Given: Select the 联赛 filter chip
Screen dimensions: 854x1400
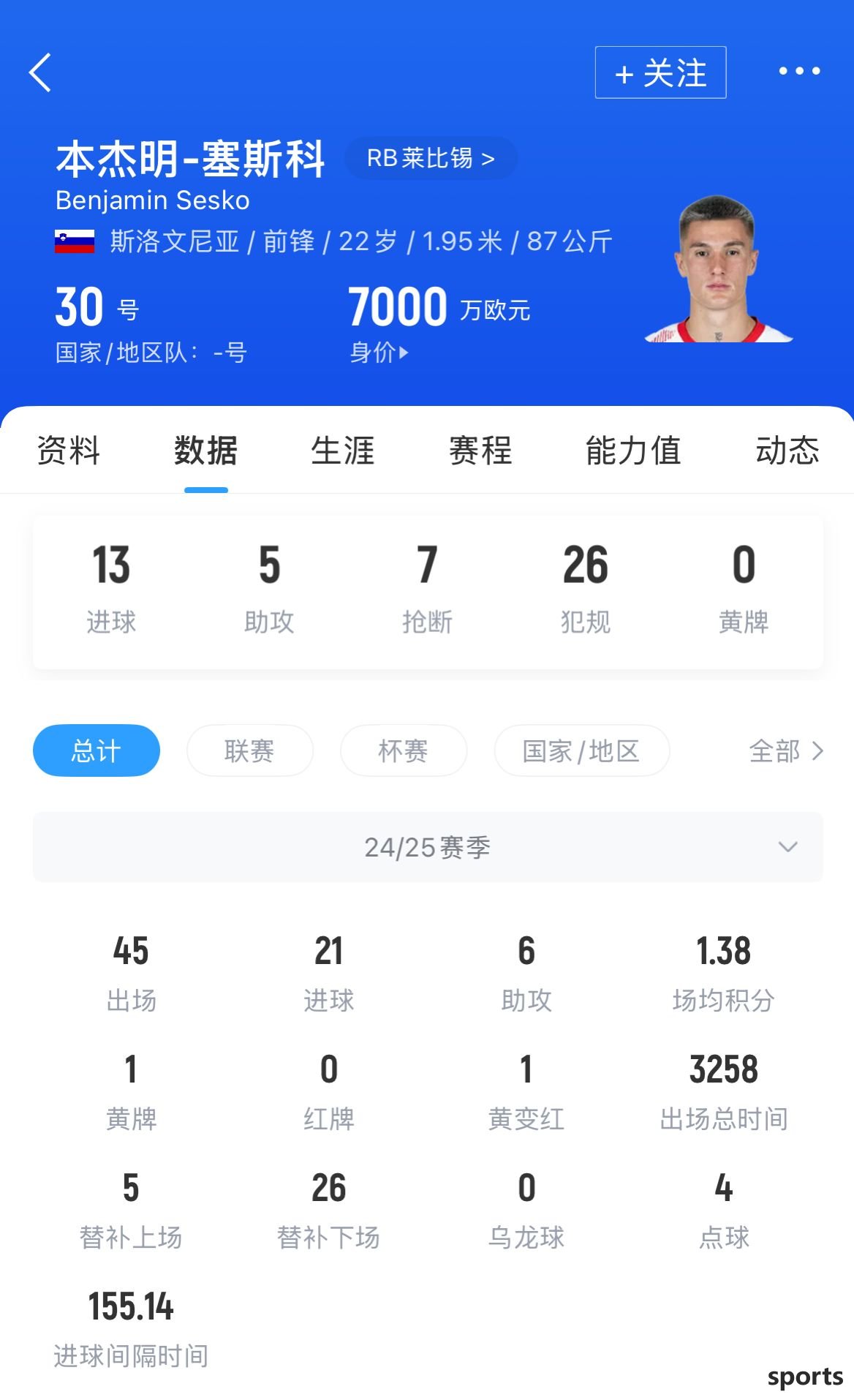Looking at the screenshot, I should pos(250,750).
